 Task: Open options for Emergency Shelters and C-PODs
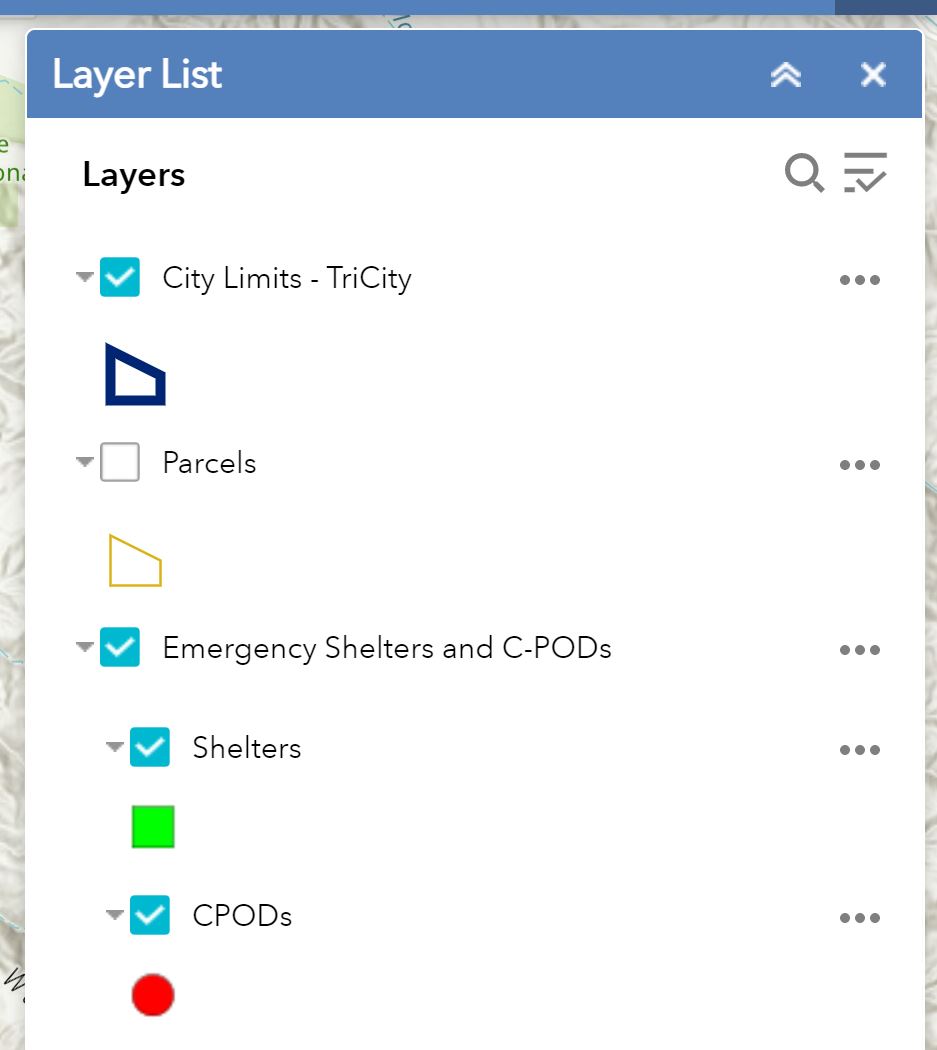(x=860, y=650)
